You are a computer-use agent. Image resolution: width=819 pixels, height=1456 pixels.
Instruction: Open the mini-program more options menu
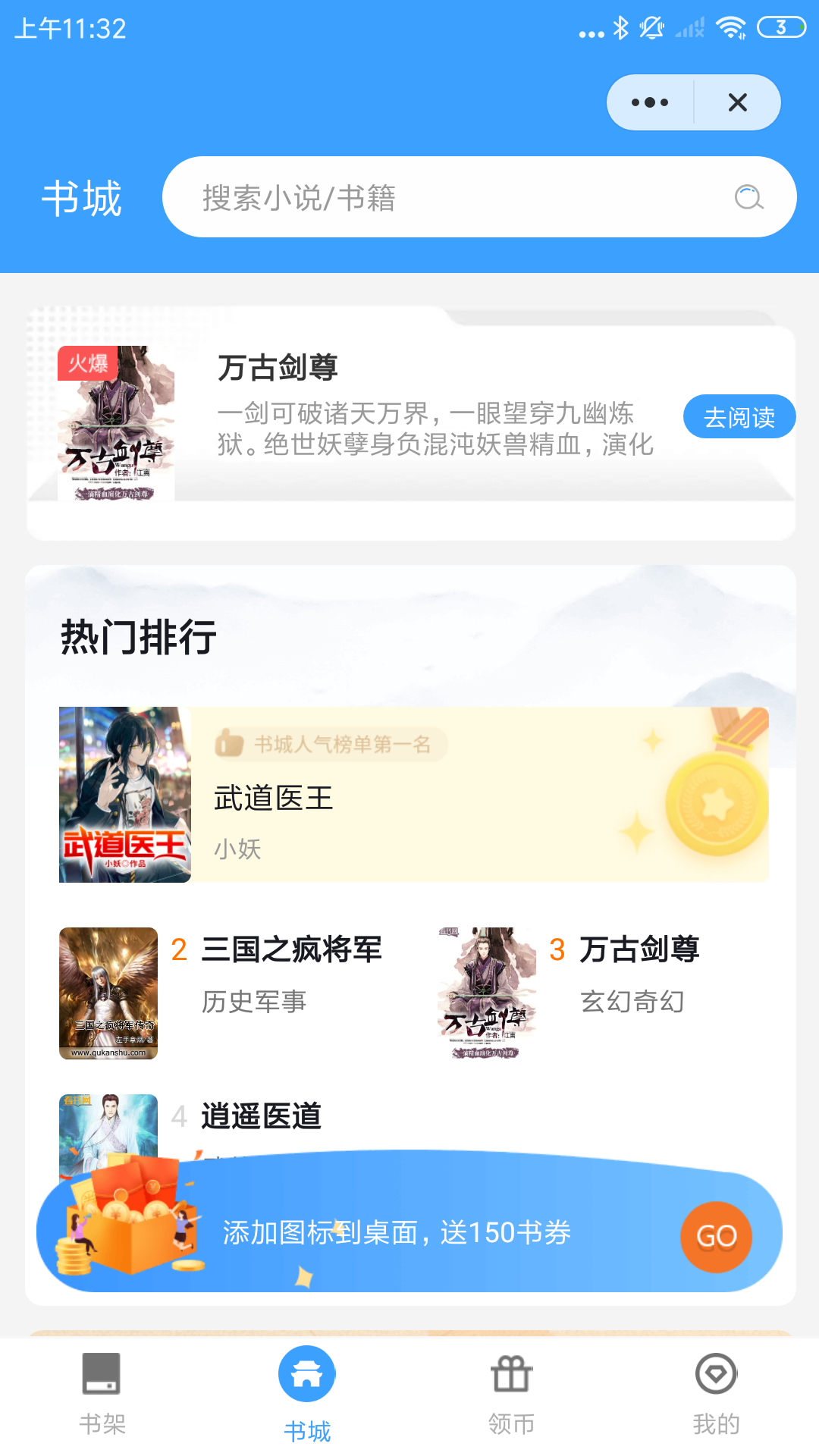648,102
